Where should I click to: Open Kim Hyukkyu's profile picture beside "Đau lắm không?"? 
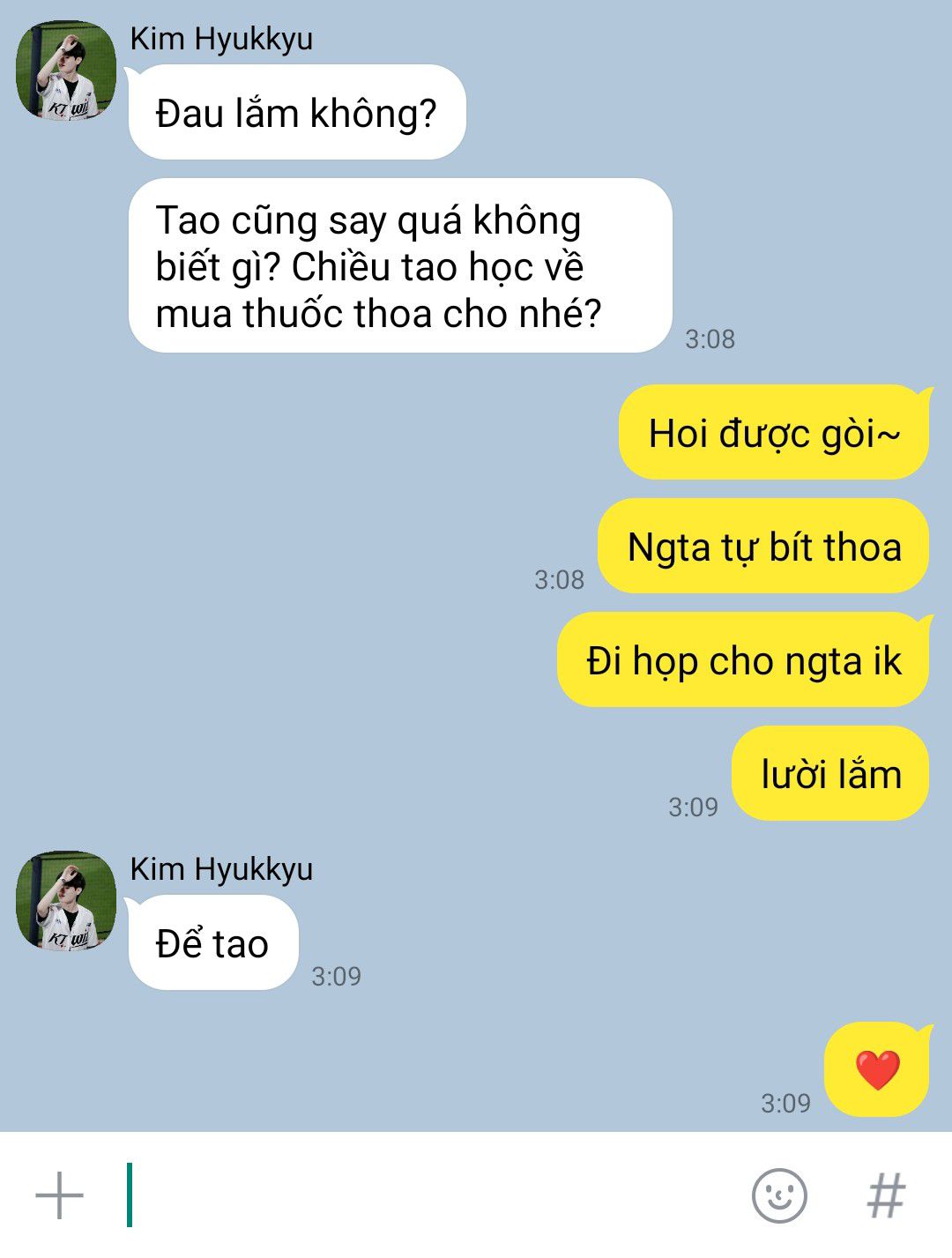pyautogui.click(x=66, y=71)
